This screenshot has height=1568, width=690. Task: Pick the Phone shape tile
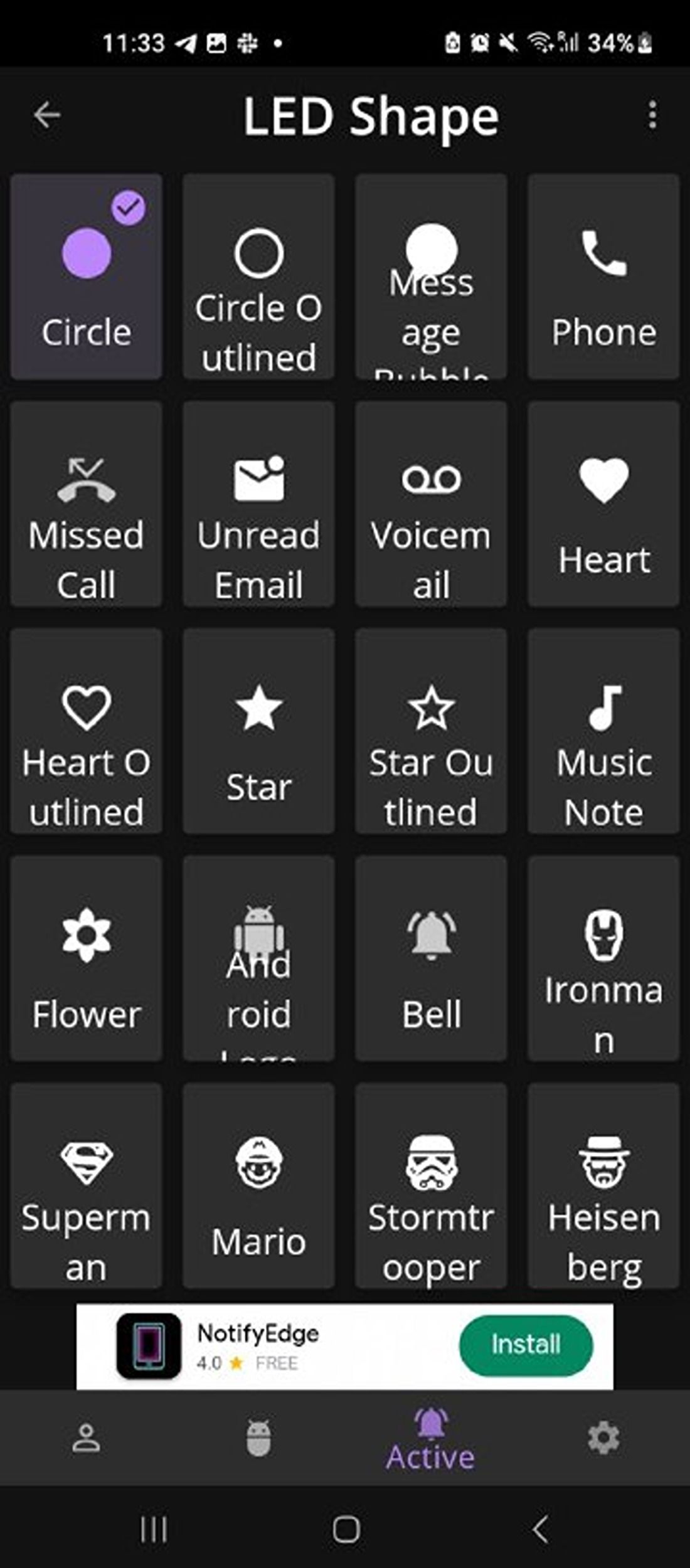pos(603,277)
